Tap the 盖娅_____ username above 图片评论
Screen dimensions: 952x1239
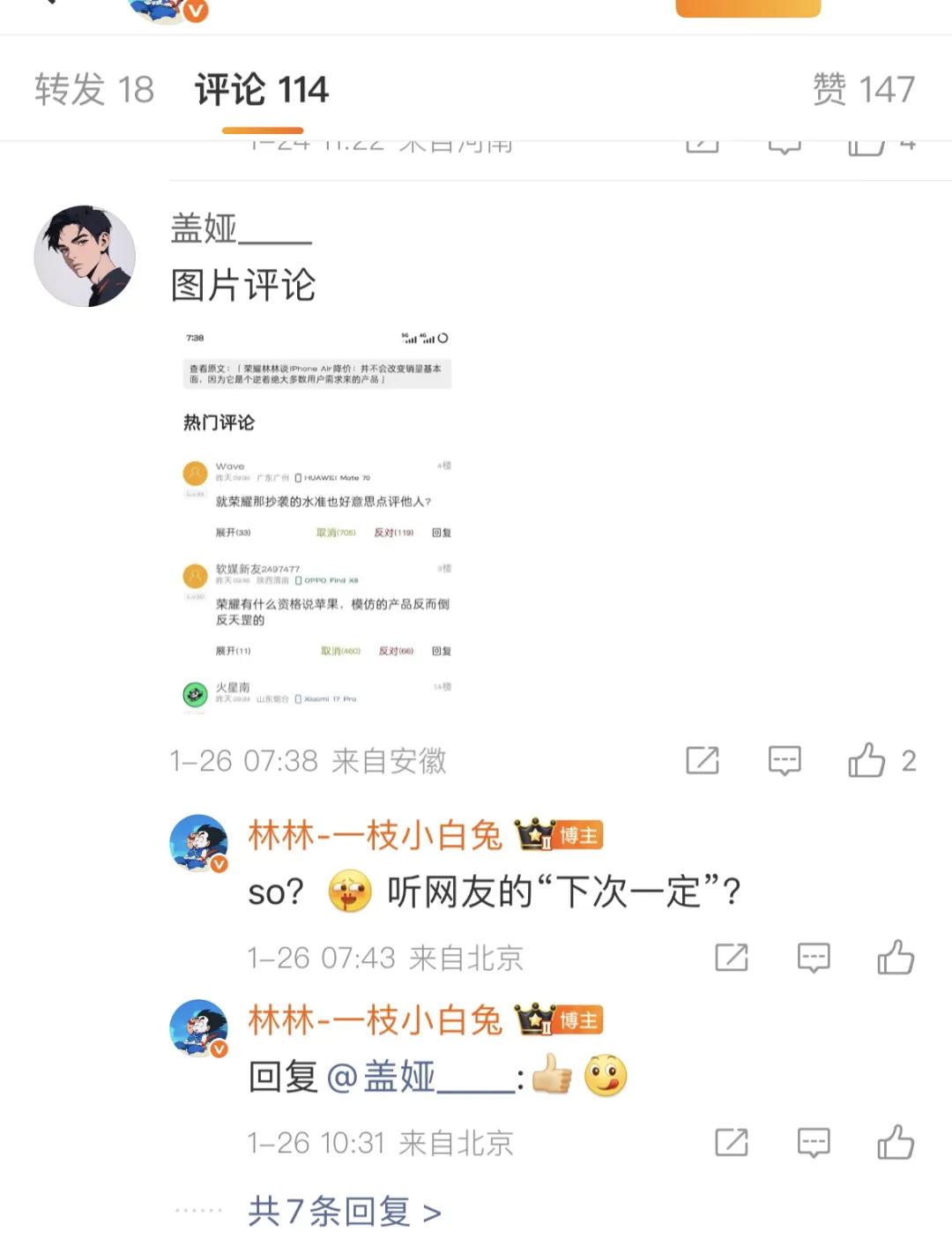[241, 229]
